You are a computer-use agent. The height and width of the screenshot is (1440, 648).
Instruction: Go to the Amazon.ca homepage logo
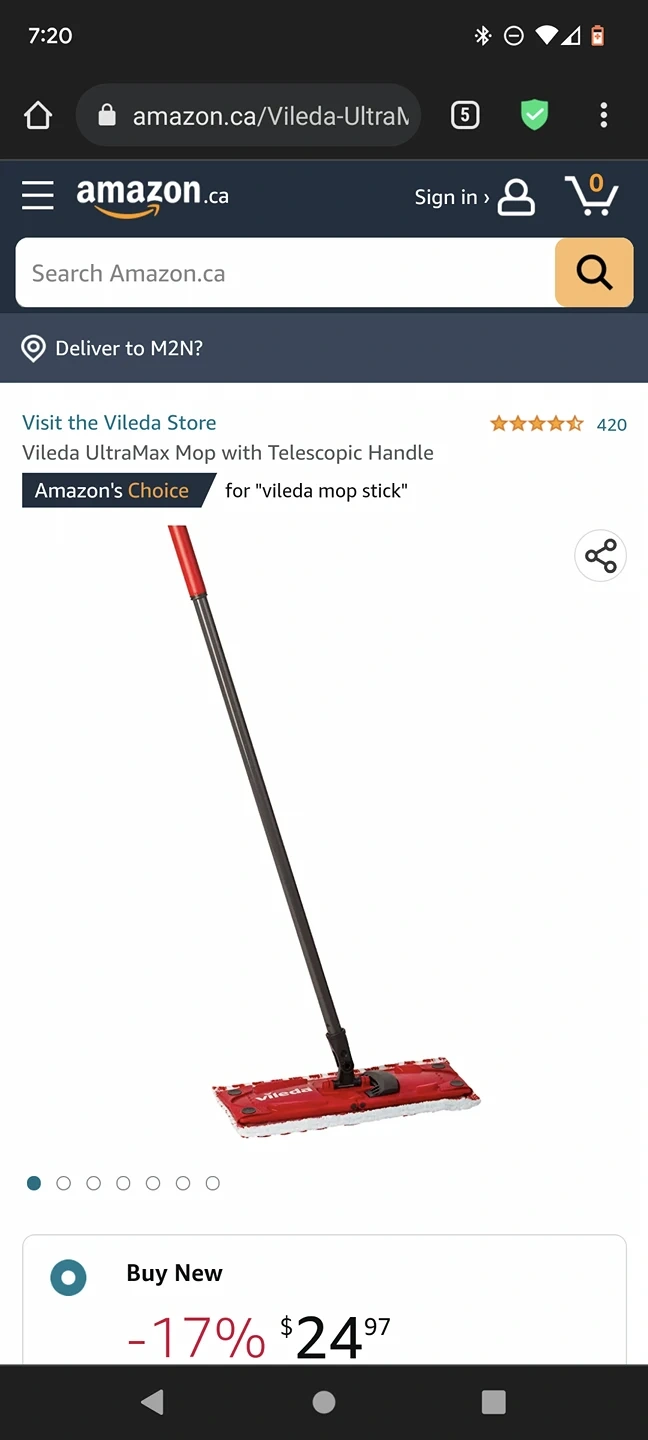152,195
